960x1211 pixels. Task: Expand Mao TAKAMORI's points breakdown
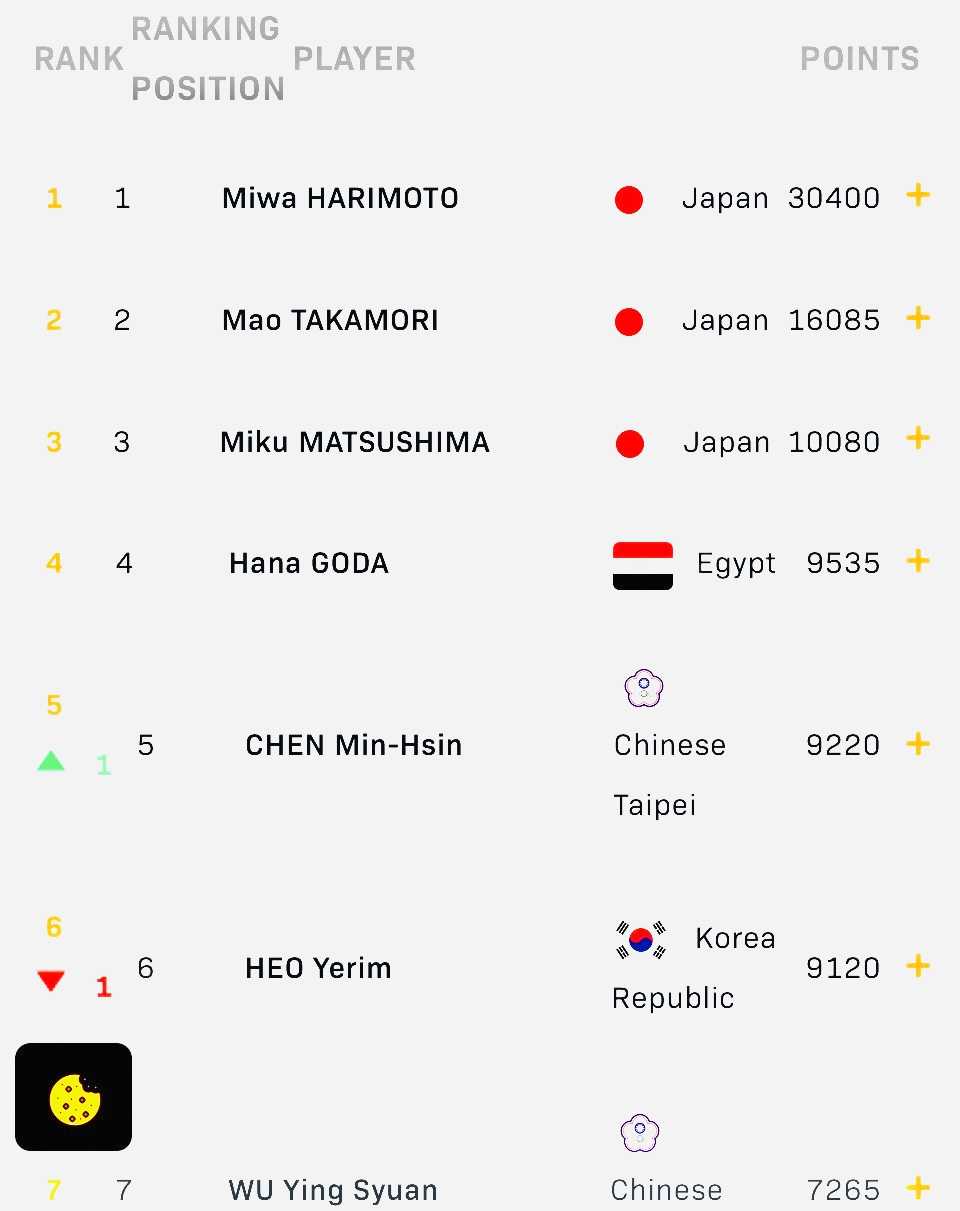(918, 318)
